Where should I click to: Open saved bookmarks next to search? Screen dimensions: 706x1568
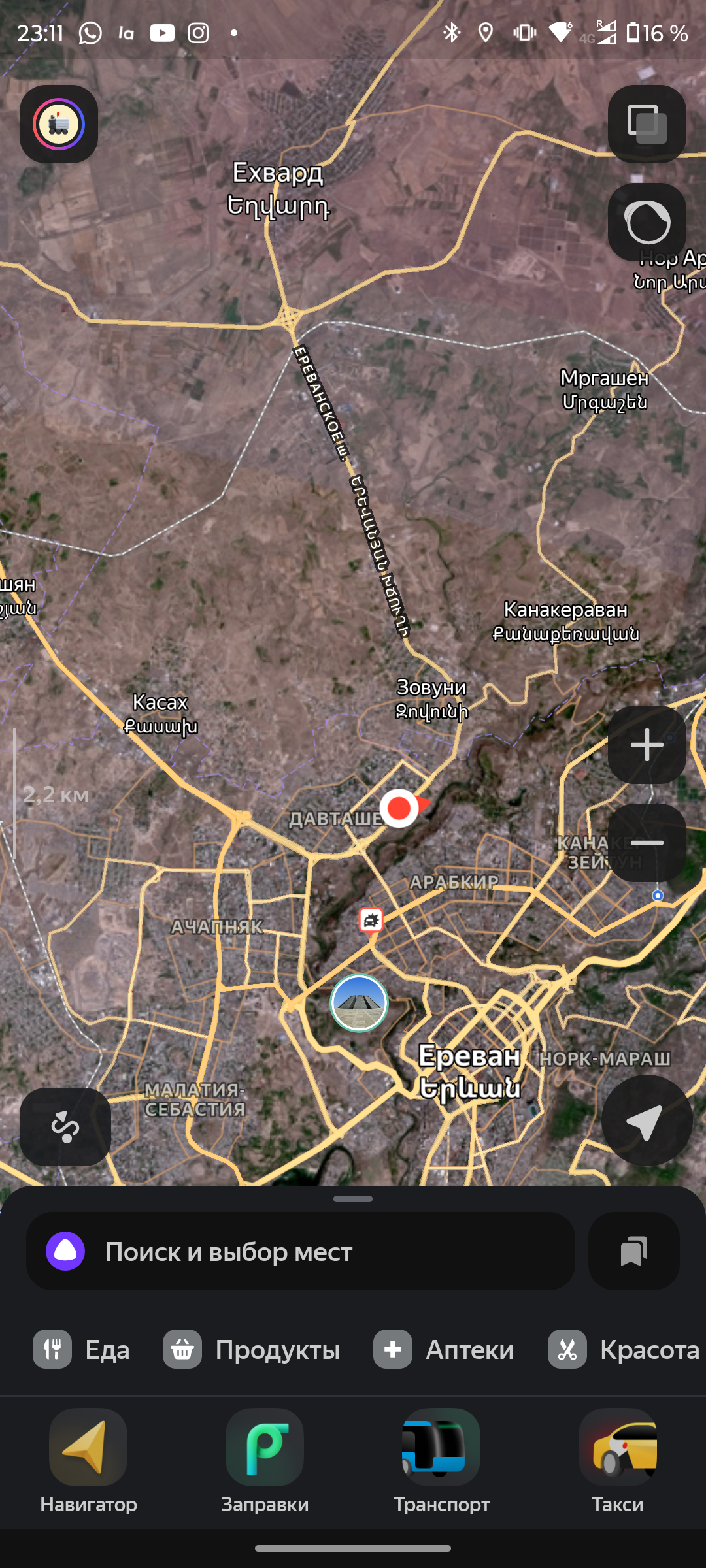click(x=633, y=1251)
